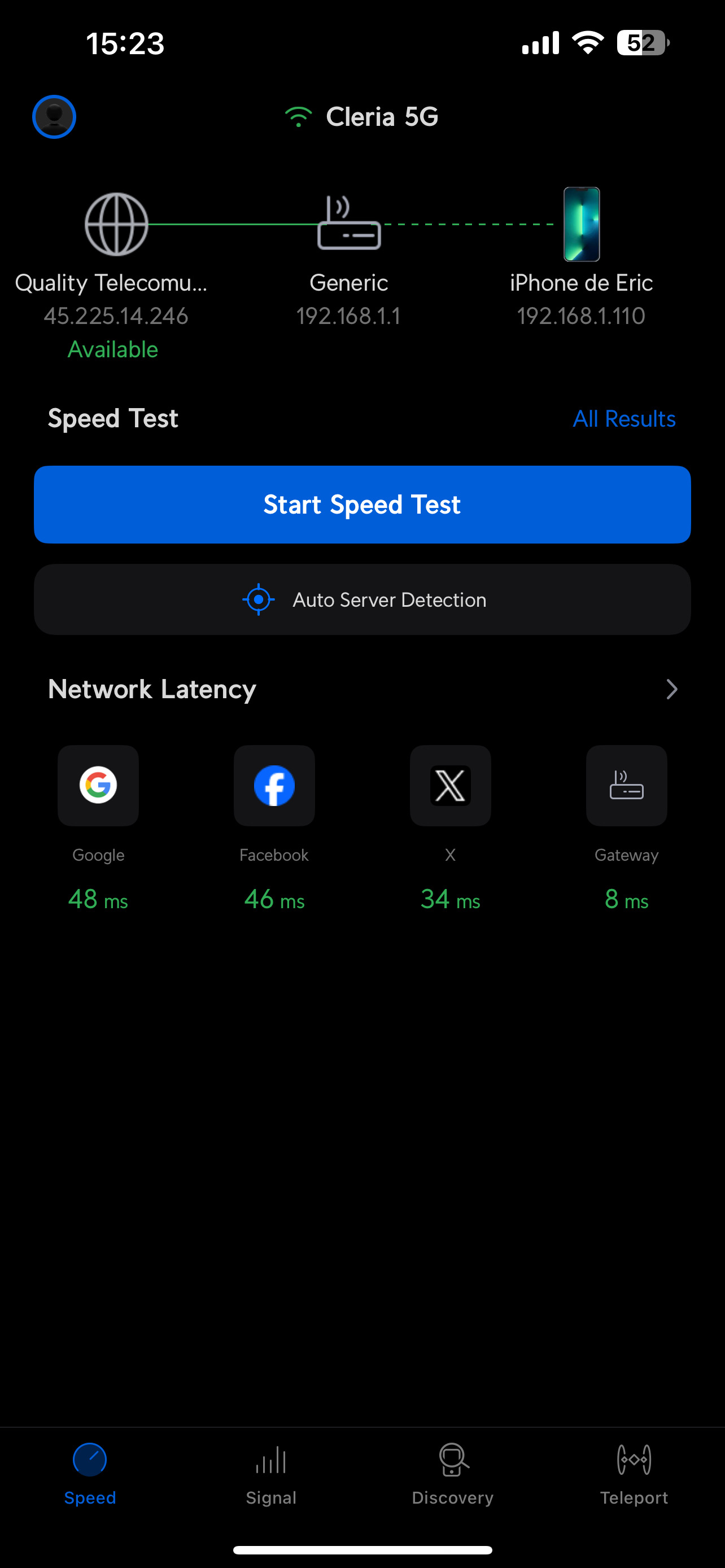Screen dimensions: 725x1568
Task: Start the speed test
Action: tap(362, 505)
